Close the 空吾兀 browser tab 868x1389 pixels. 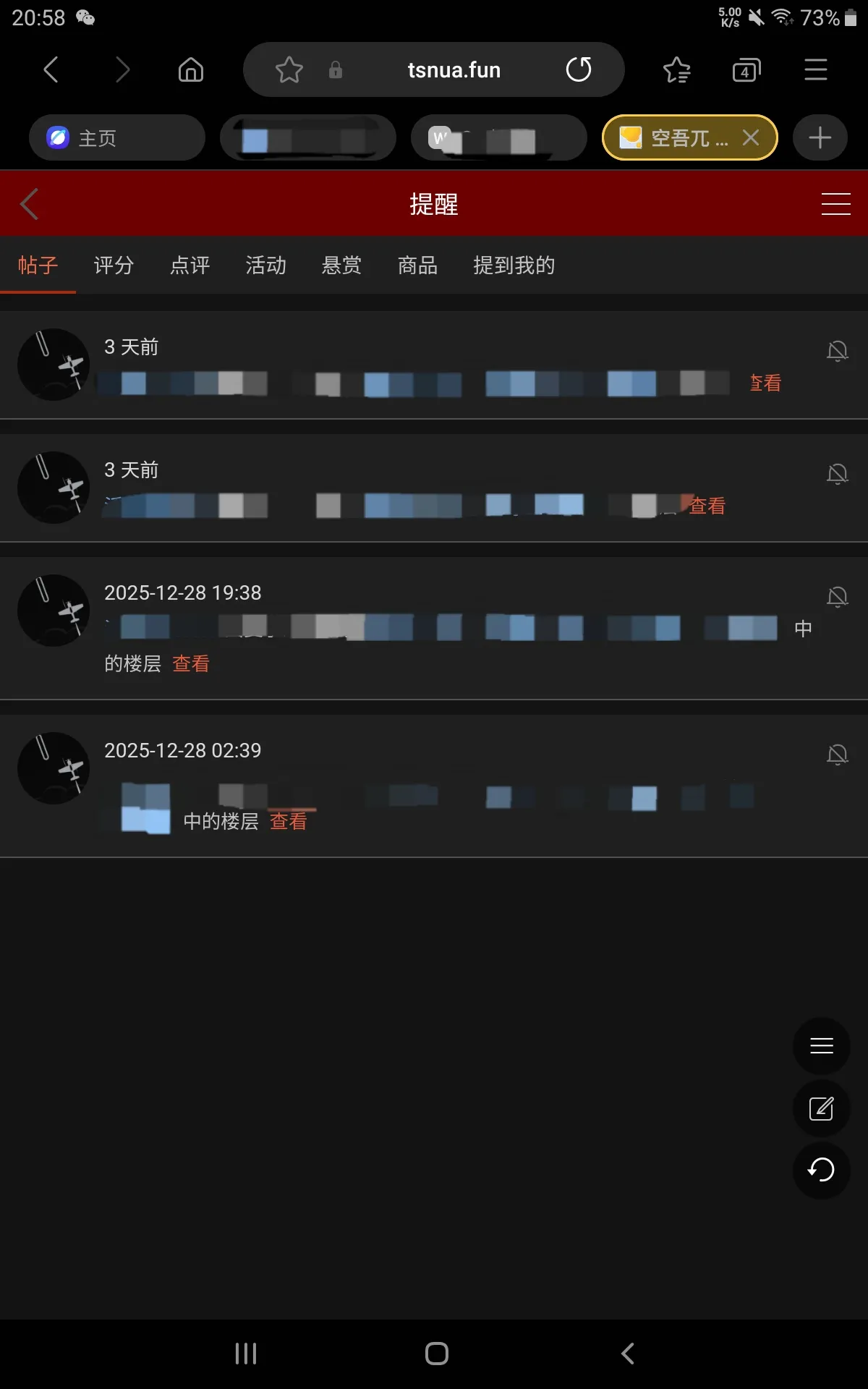click(751, 137)
